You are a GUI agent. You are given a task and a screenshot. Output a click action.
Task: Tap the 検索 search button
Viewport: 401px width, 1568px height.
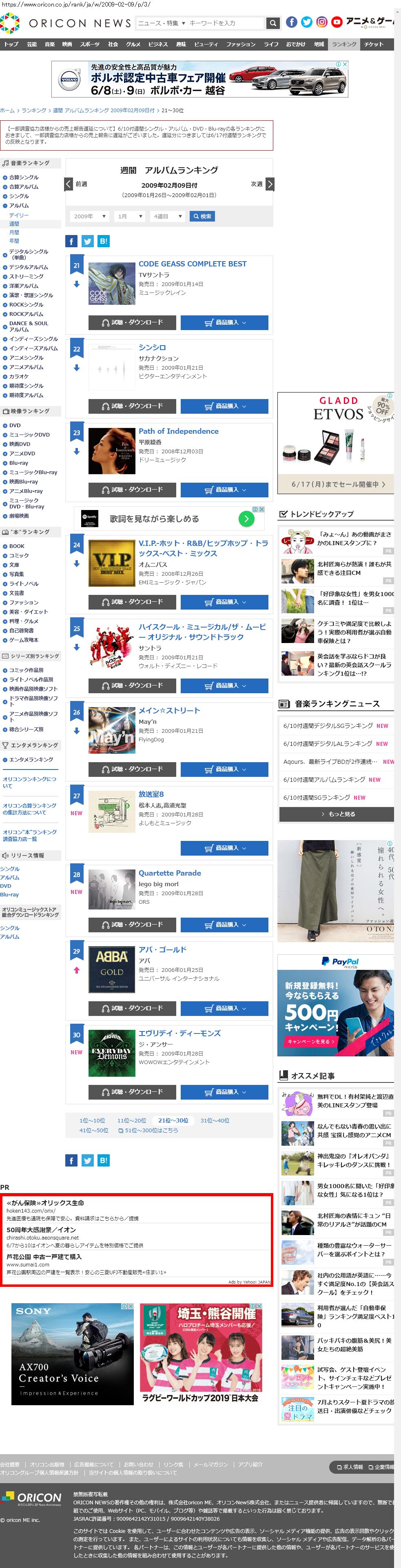click(x=202, y=216)
